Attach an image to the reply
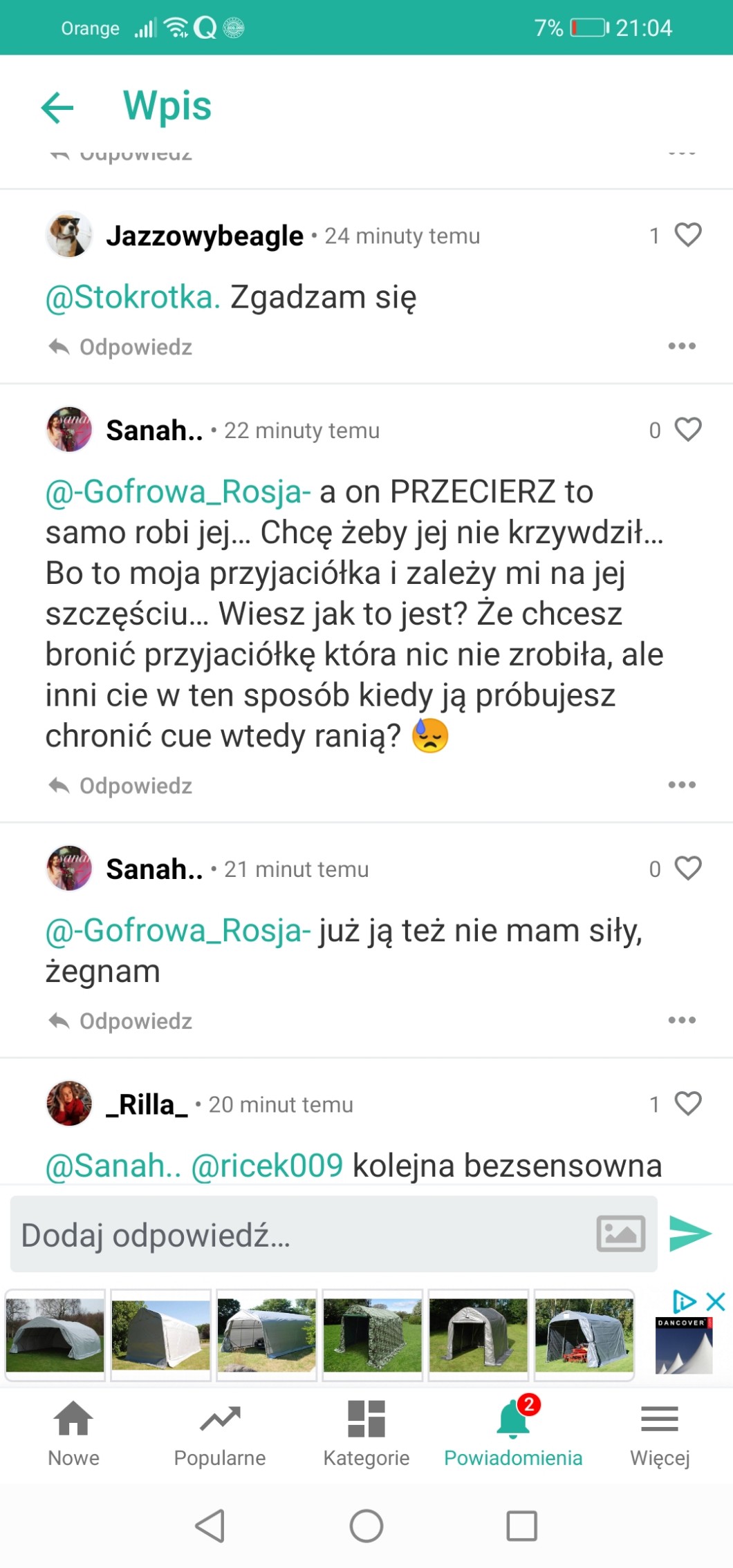 (620, 1234)
